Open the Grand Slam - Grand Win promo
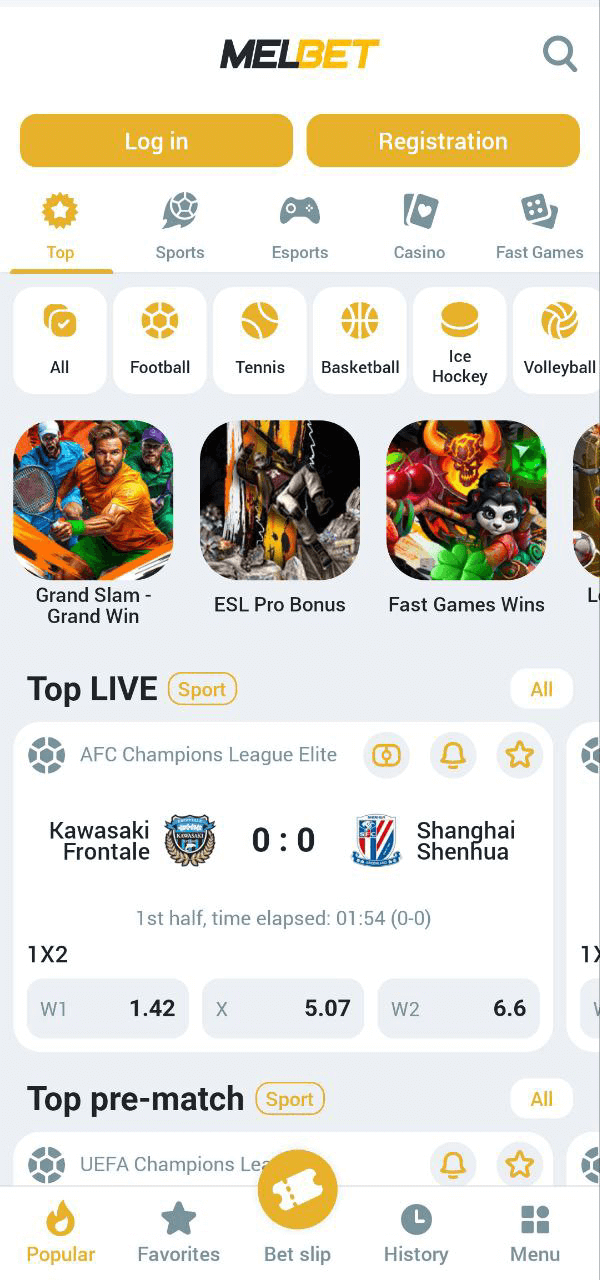The width and height of the screenshot is (600, 1280). (x=93, y=520)
